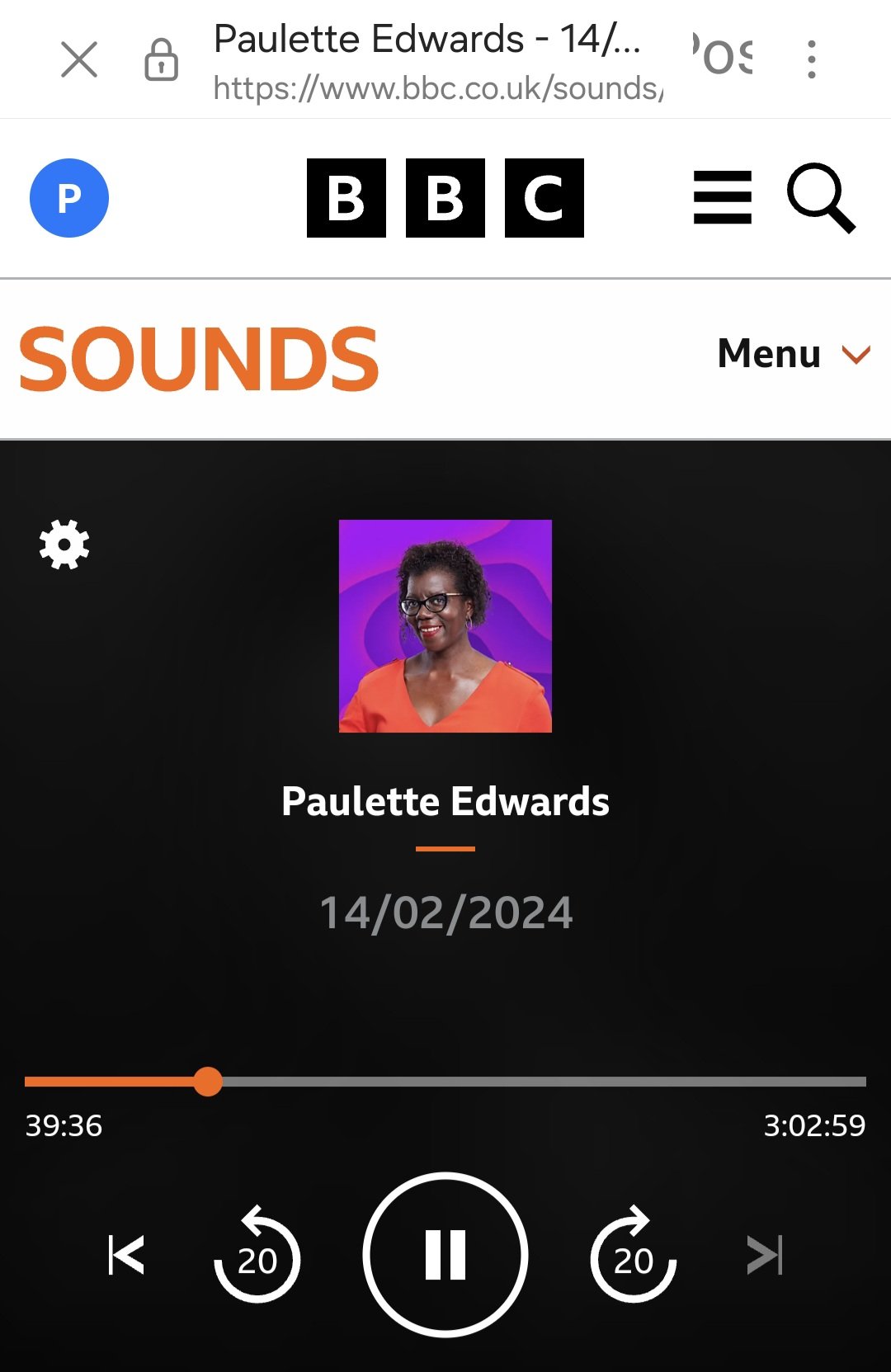Close the browser tab with the X

tap(79, 59)
